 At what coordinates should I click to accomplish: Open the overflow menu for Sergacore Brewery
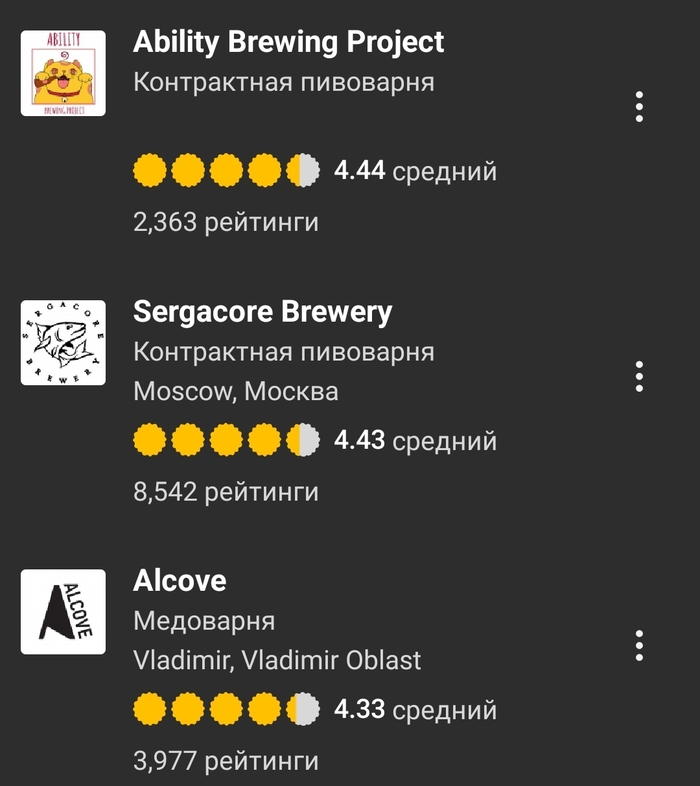[639, 376]
